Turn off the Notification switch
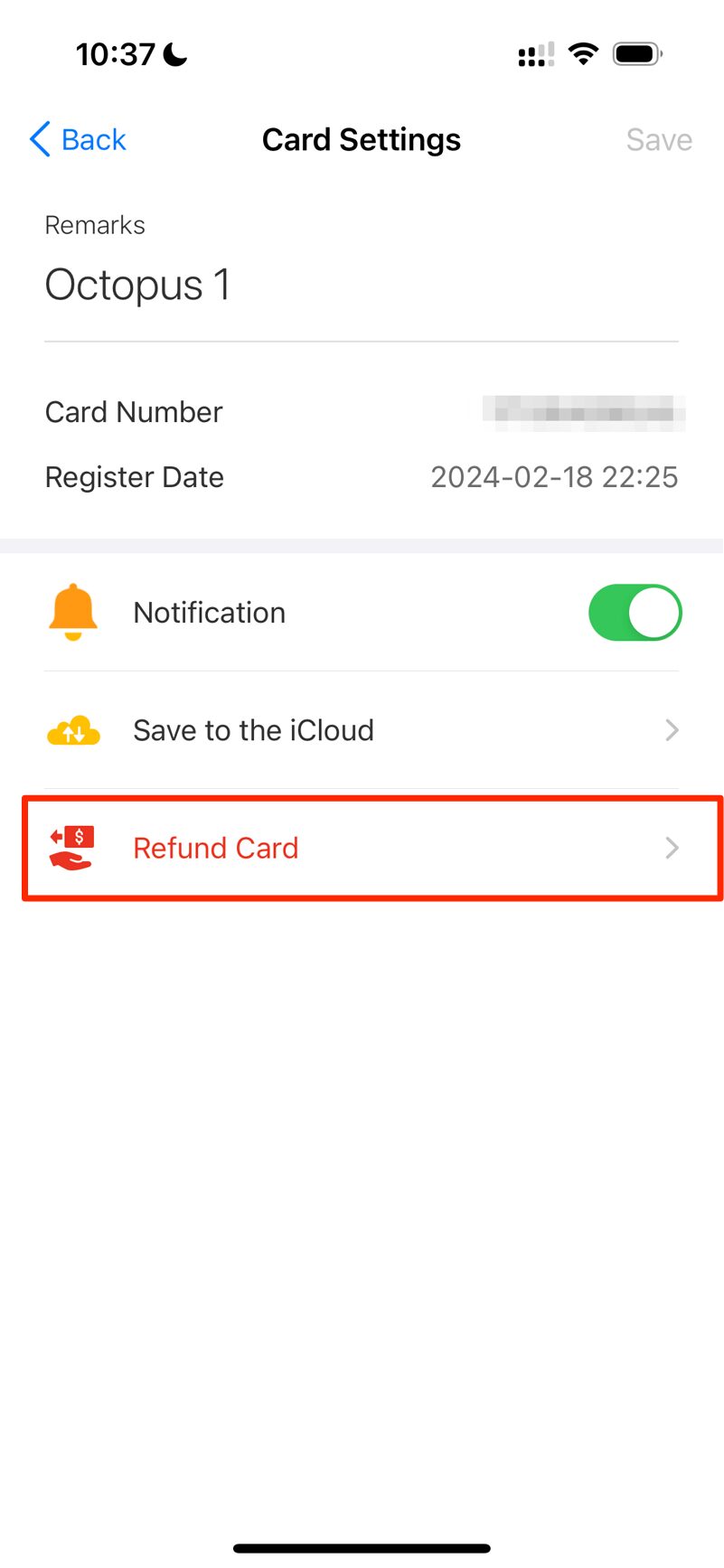The image size is (724, 1568). tap(635, 613)
